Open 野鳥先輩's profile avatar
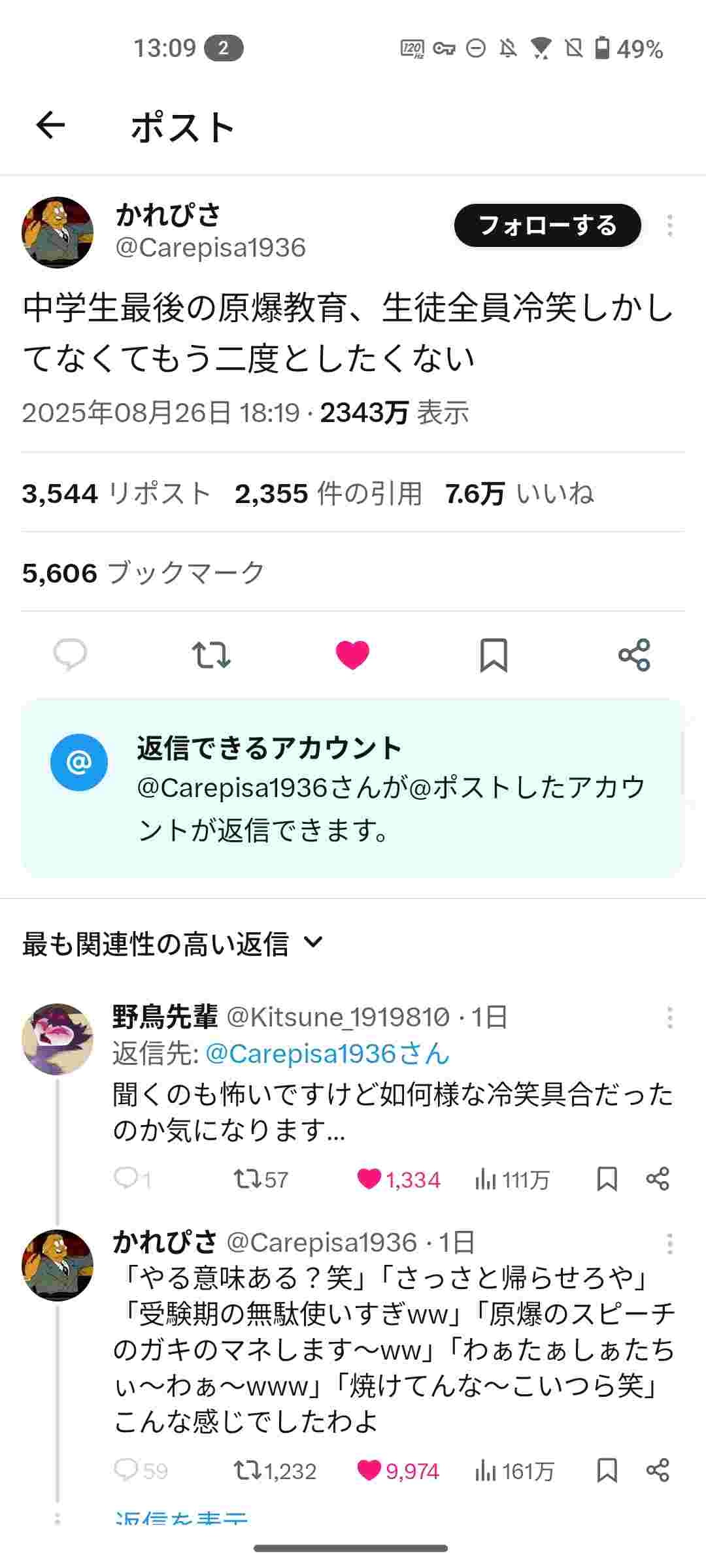706x1568 pixels. [58, 1039]
